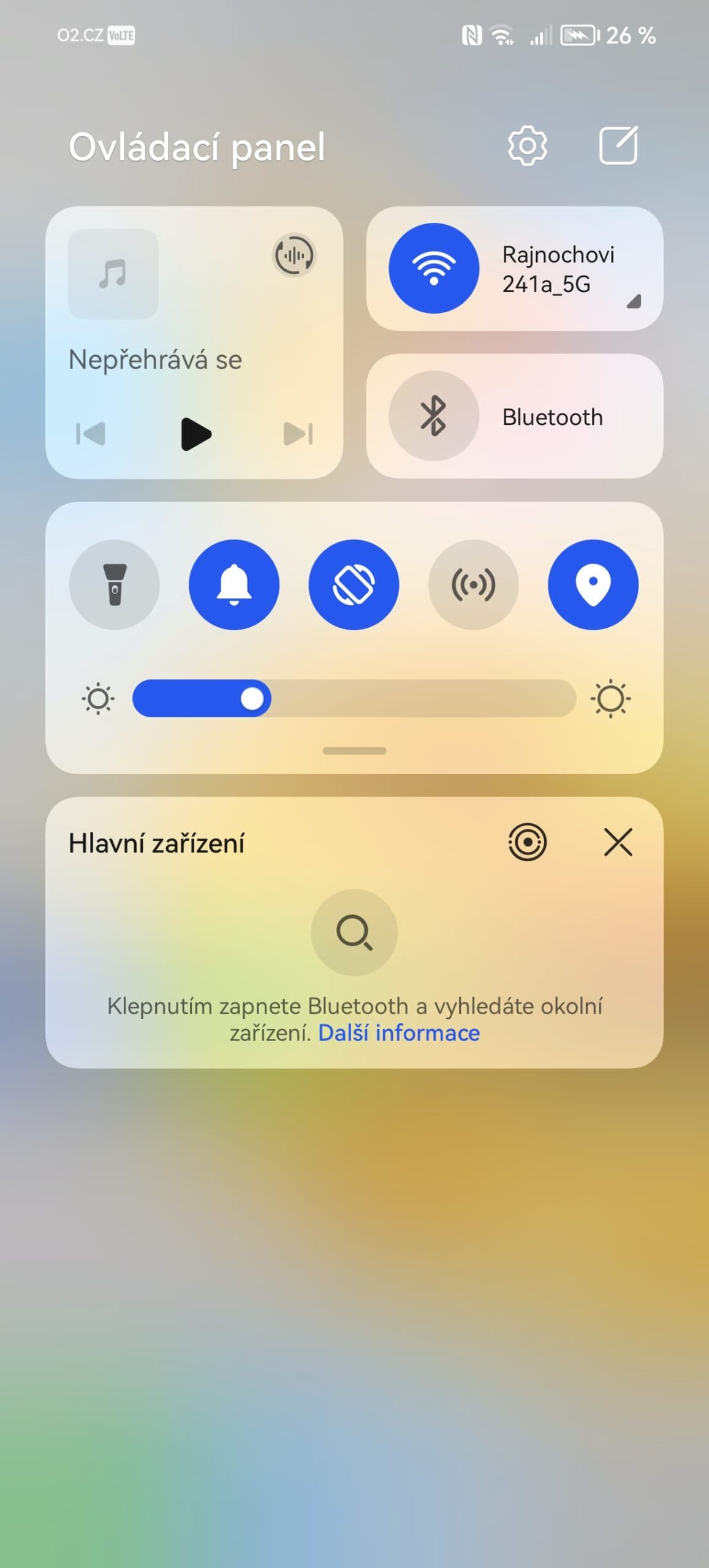Start music playback with the play button
The width and height of the screenshot is (709, 1568).
pyautogui.click(x=195, y=434)
